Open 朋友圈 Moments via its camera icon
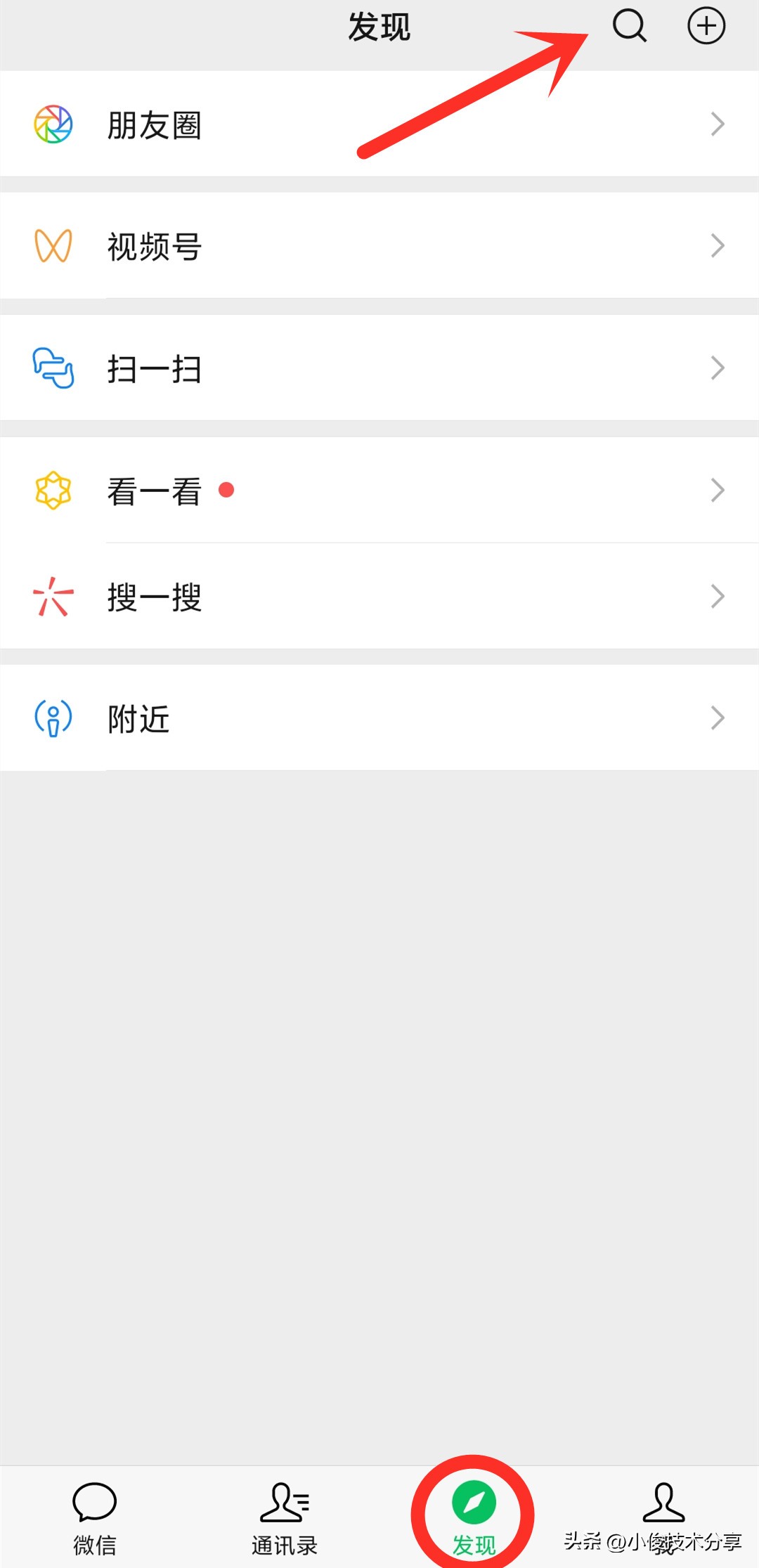This screenshot has width=759, height=1568. pyautogui.click(x=53, y=124)
